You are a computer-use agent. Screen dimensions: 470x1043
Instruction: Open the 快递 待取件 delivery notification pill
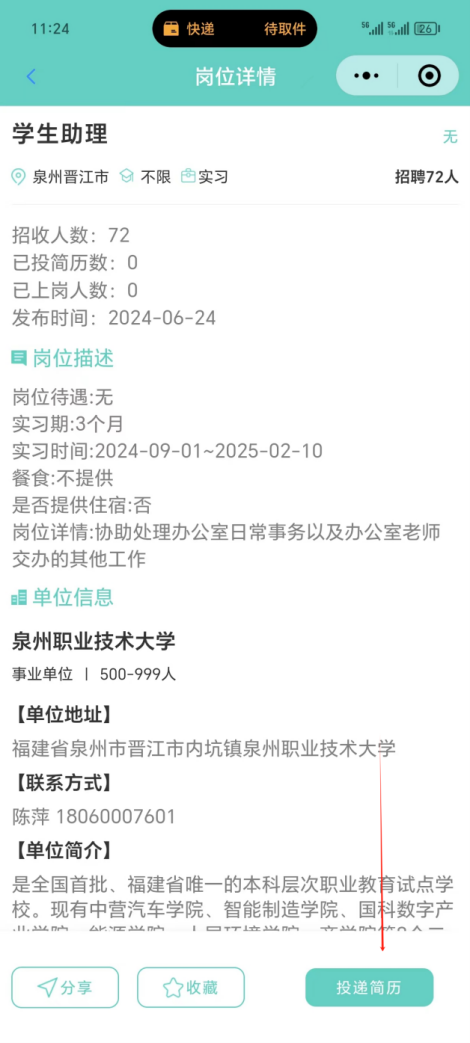pyautogui.click(x=235, y=29)
